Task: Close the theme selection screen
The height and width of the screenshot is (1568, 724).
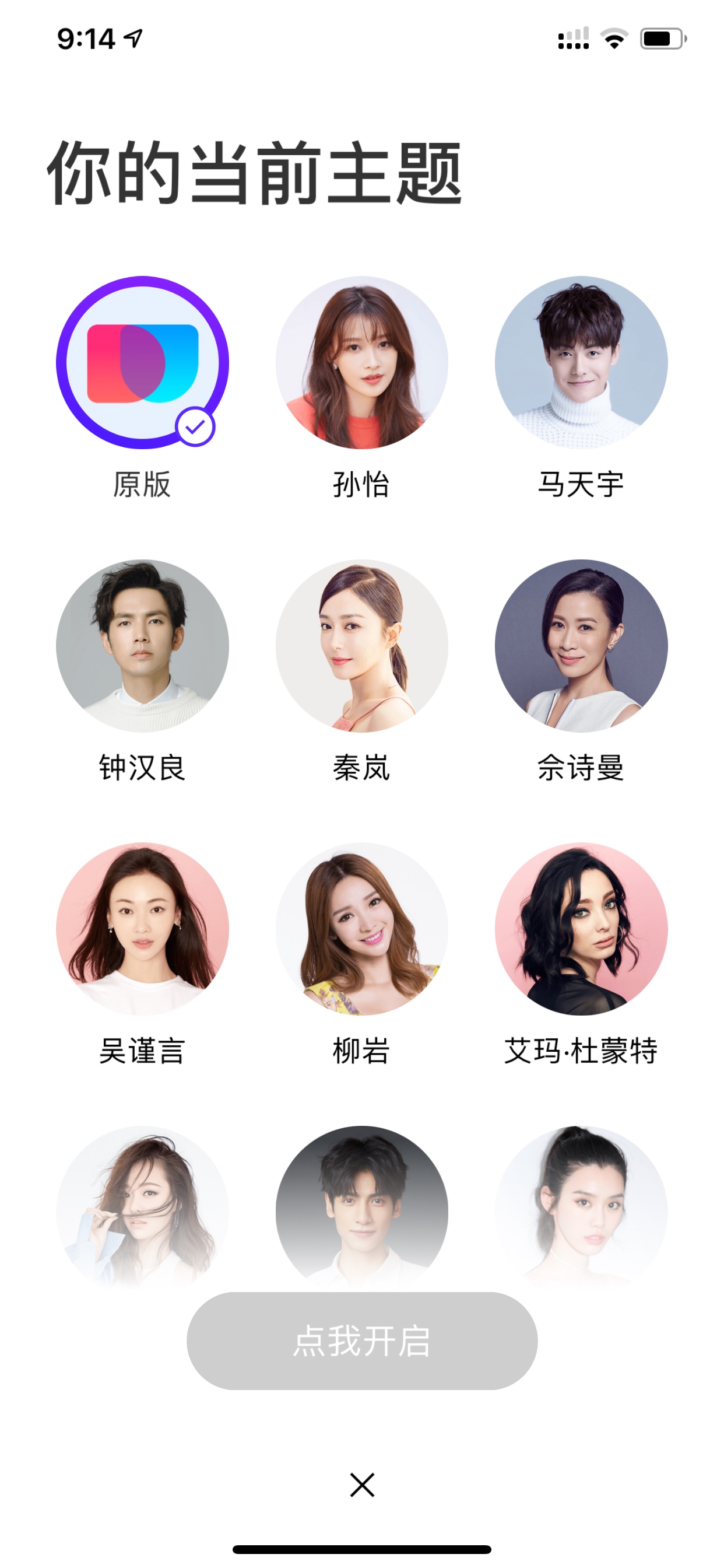Action: 362,1485
